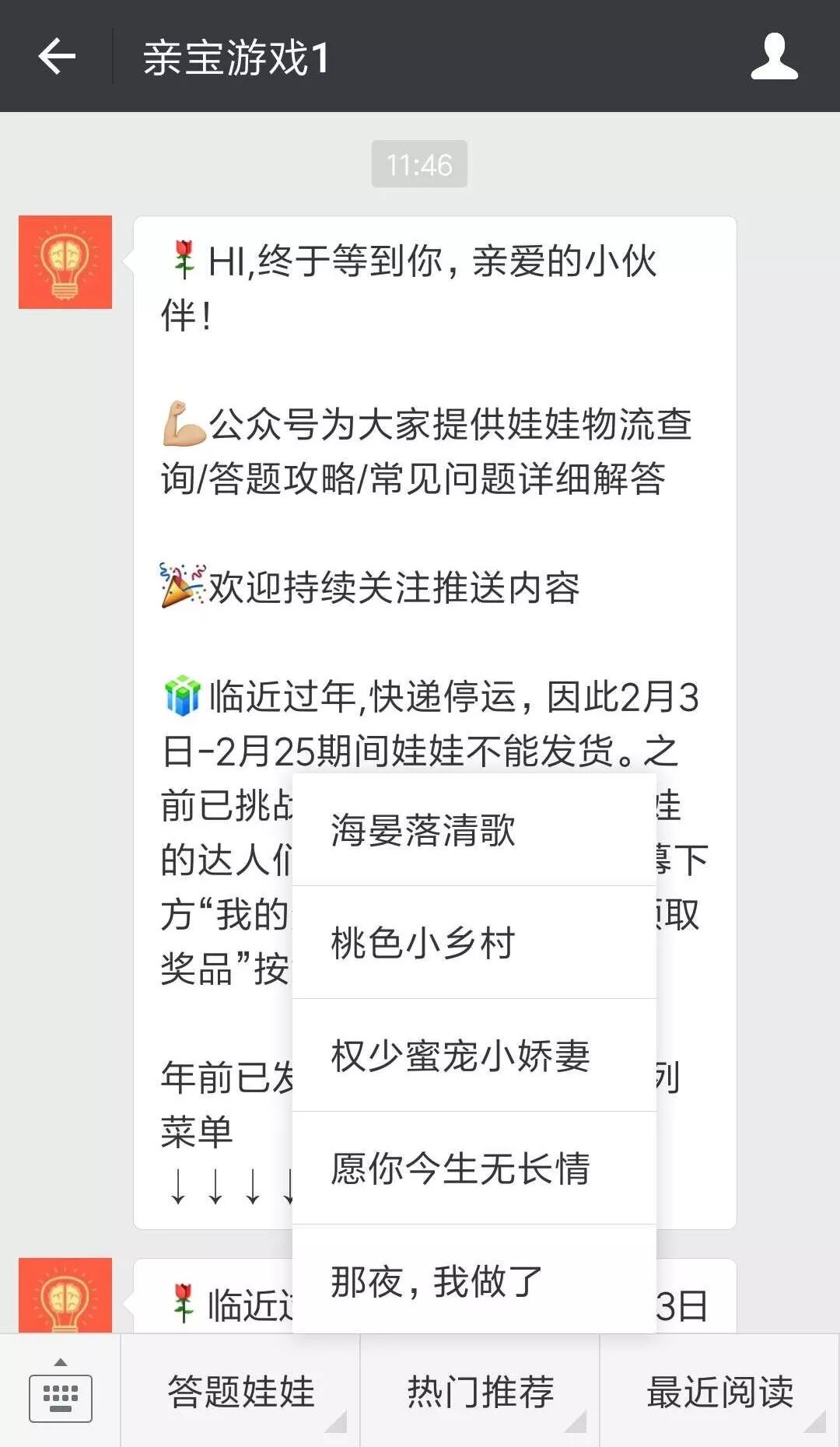Collapse the 热门推荐 menu
Viewport: 840px width, 1447px height.
480,1392
